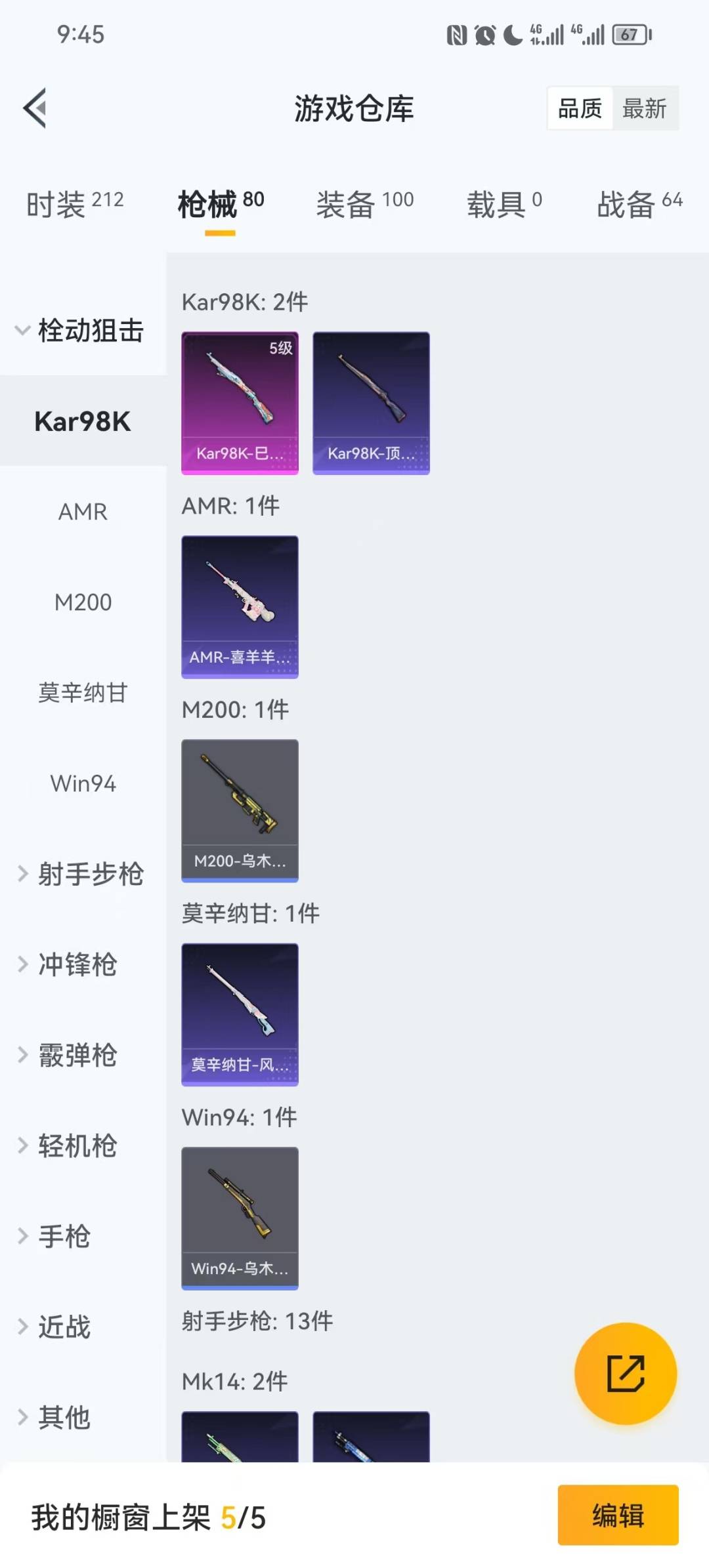
Task: Open the Kar98K-巴... 5级 skin thumbnail
Action: 240,403
